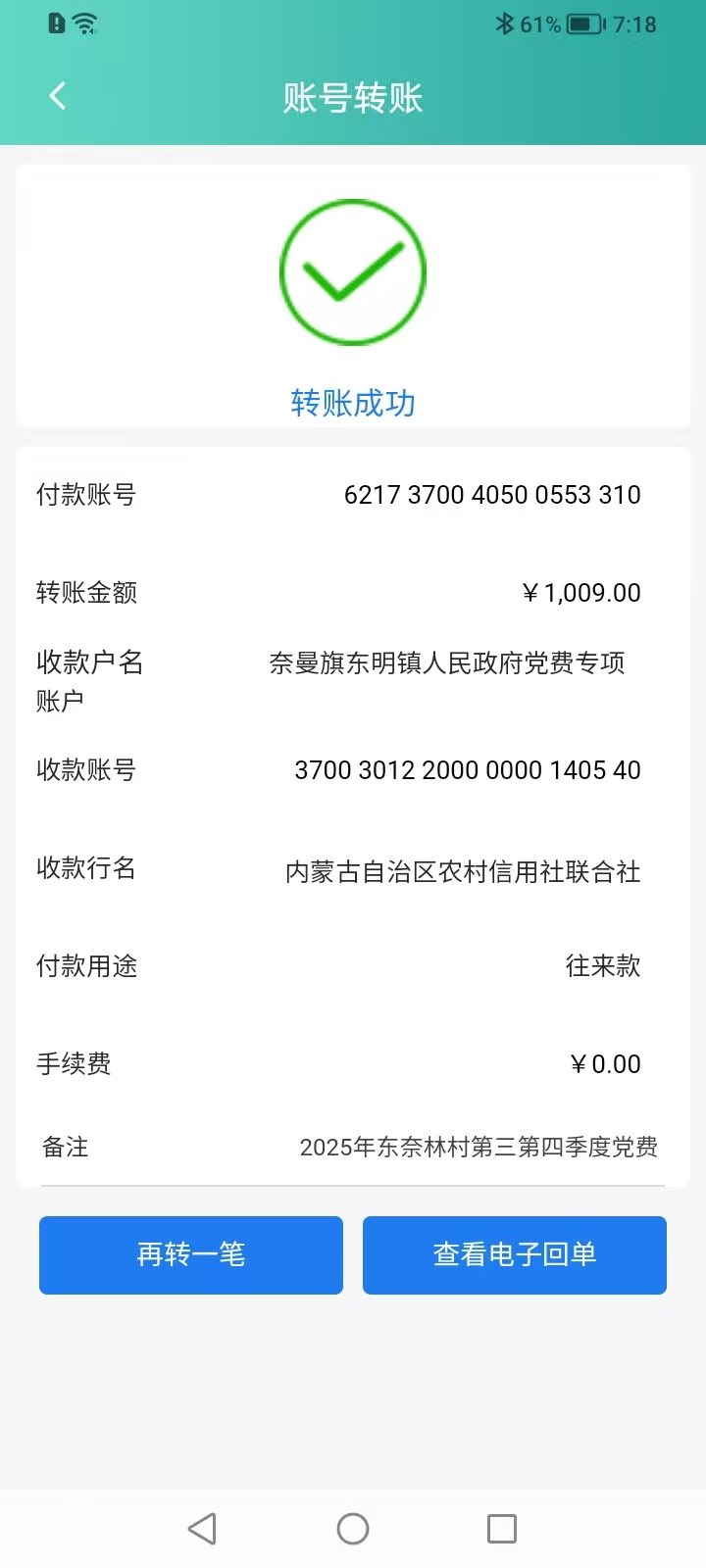This screenshot has height=1568, width=706.
Task: Tap the 再转一笔 button
Action: coord(191,1254)
